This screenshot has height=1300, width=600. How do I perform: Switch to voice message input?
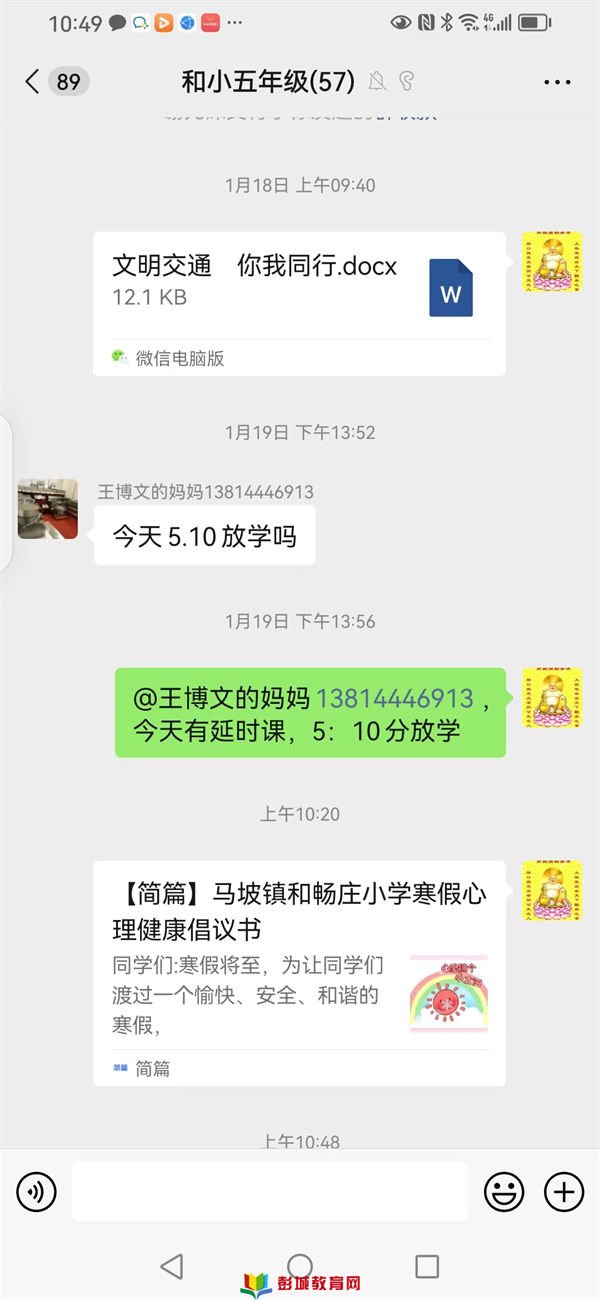[36, 1191]
